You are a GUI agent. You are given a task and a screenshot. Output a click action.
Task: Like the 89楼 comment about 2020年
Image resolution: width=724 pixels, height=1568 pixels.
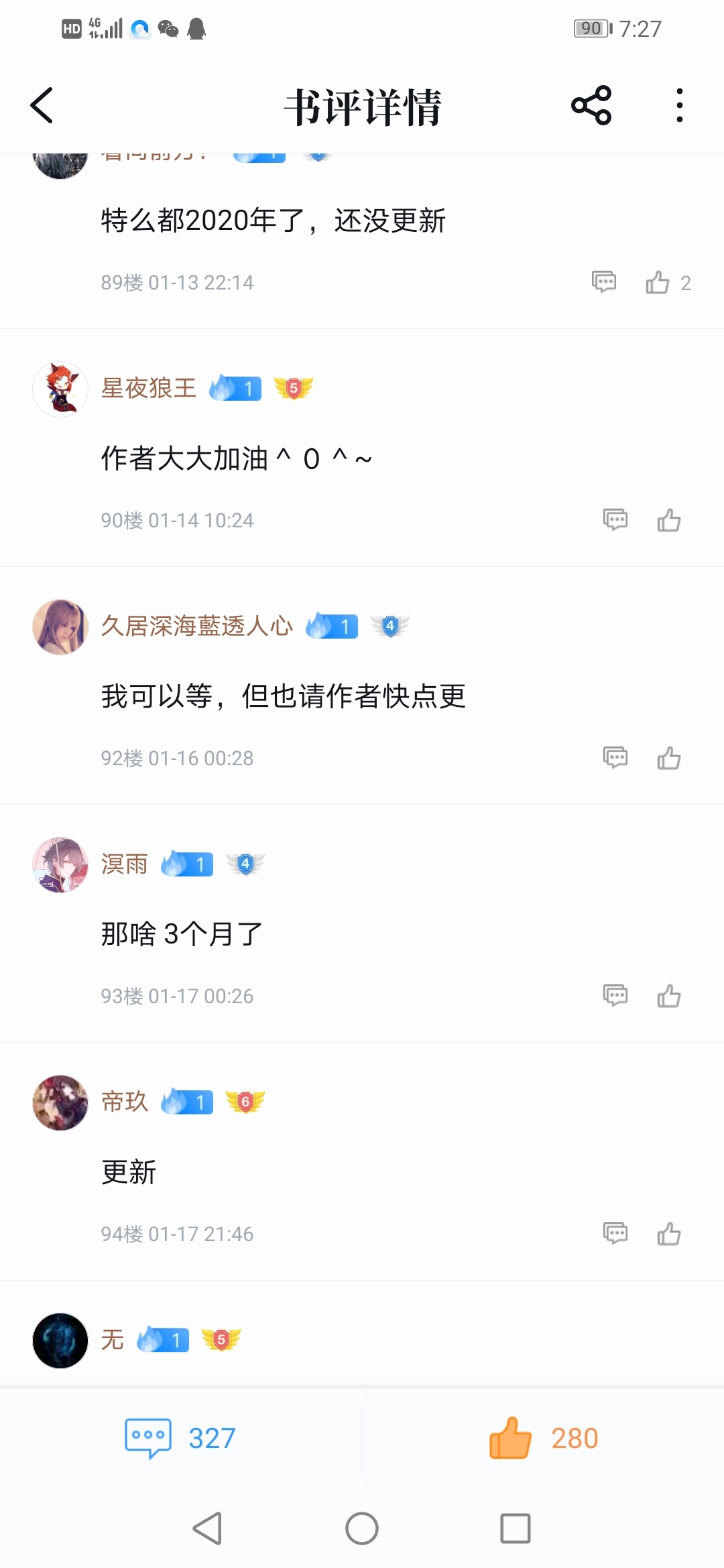[x=658, y=283]
